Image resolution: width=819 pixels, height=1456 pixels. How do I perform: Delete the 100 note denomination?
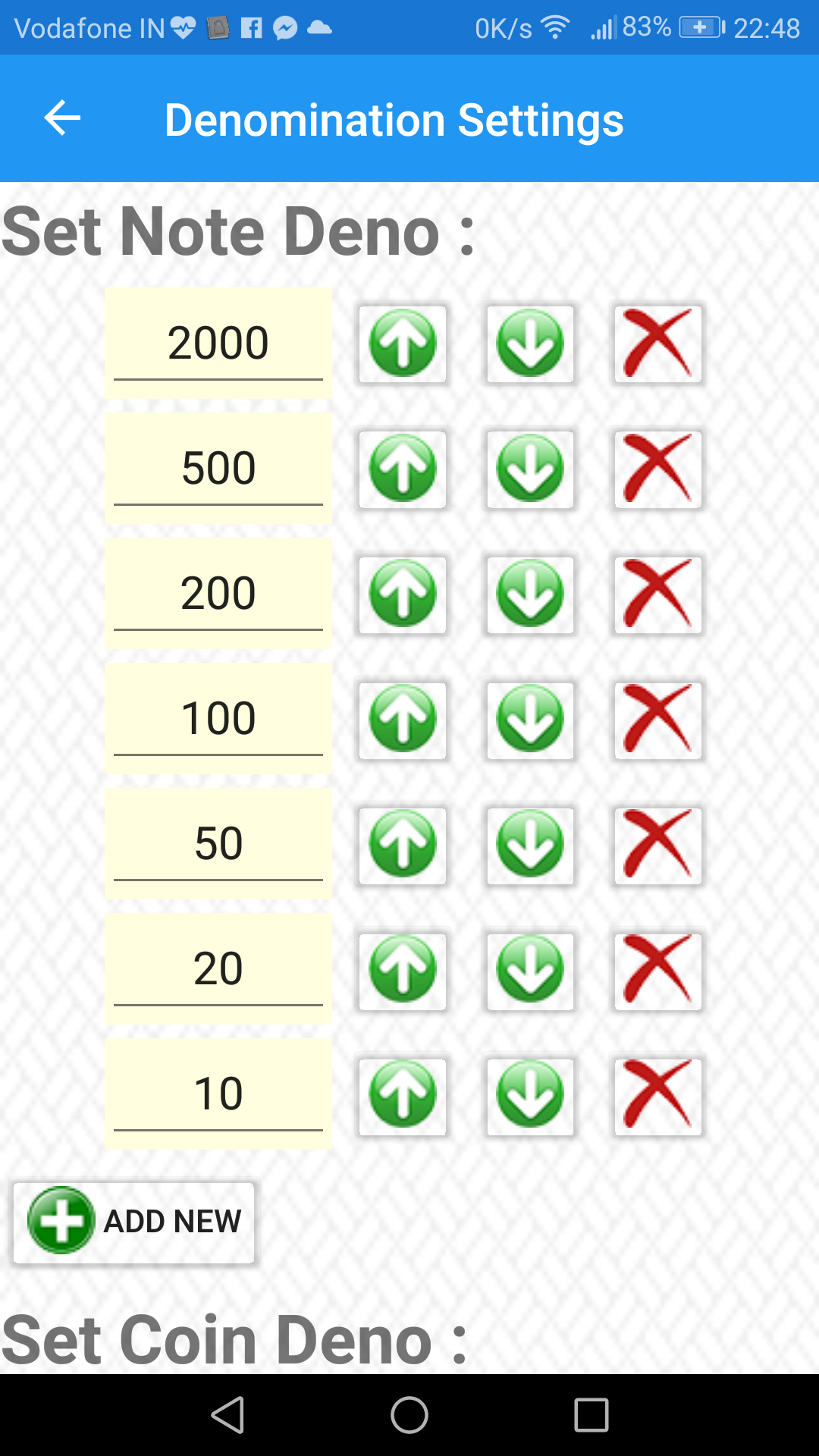(x=657, y=719)
